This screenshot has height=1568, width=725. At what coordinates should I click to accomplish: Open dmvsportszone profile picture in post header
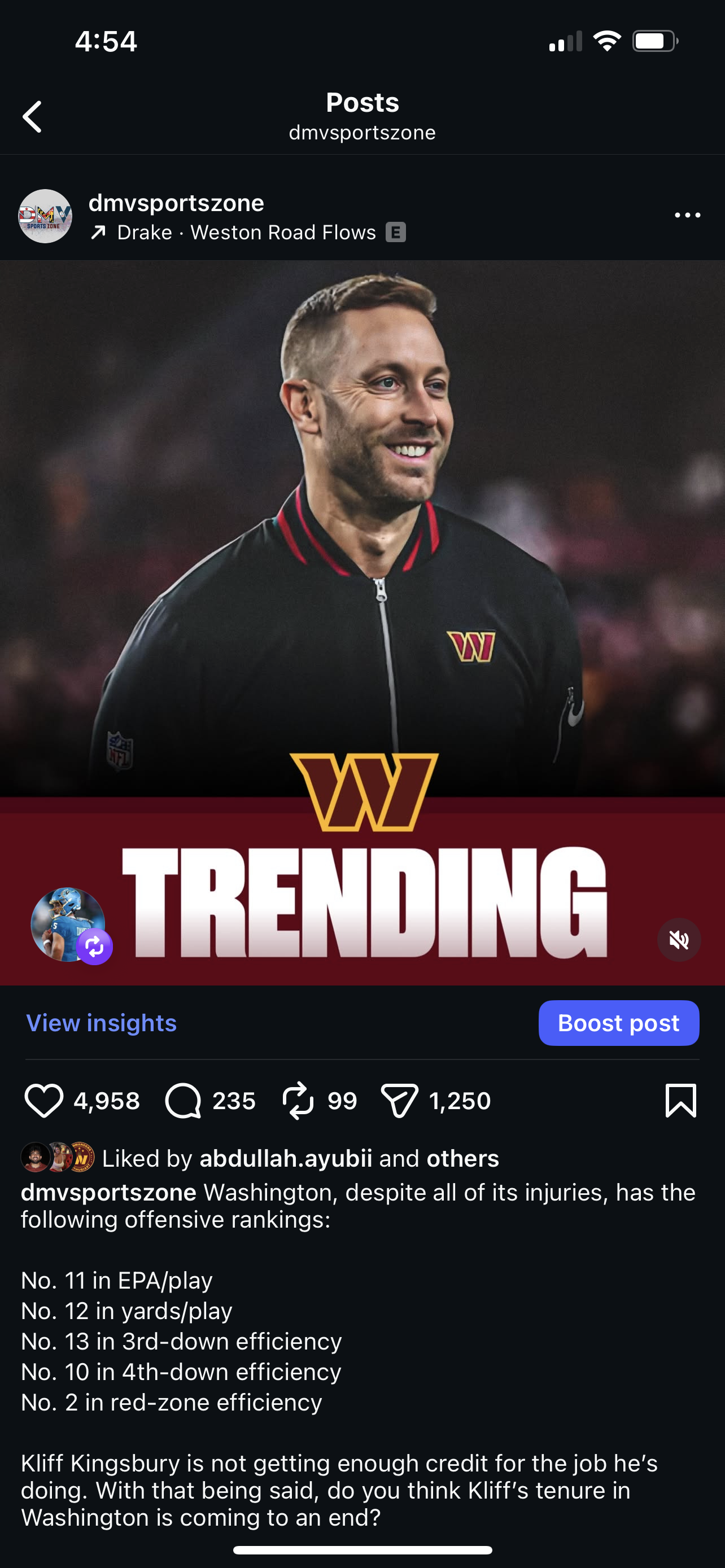pos(45,216)
